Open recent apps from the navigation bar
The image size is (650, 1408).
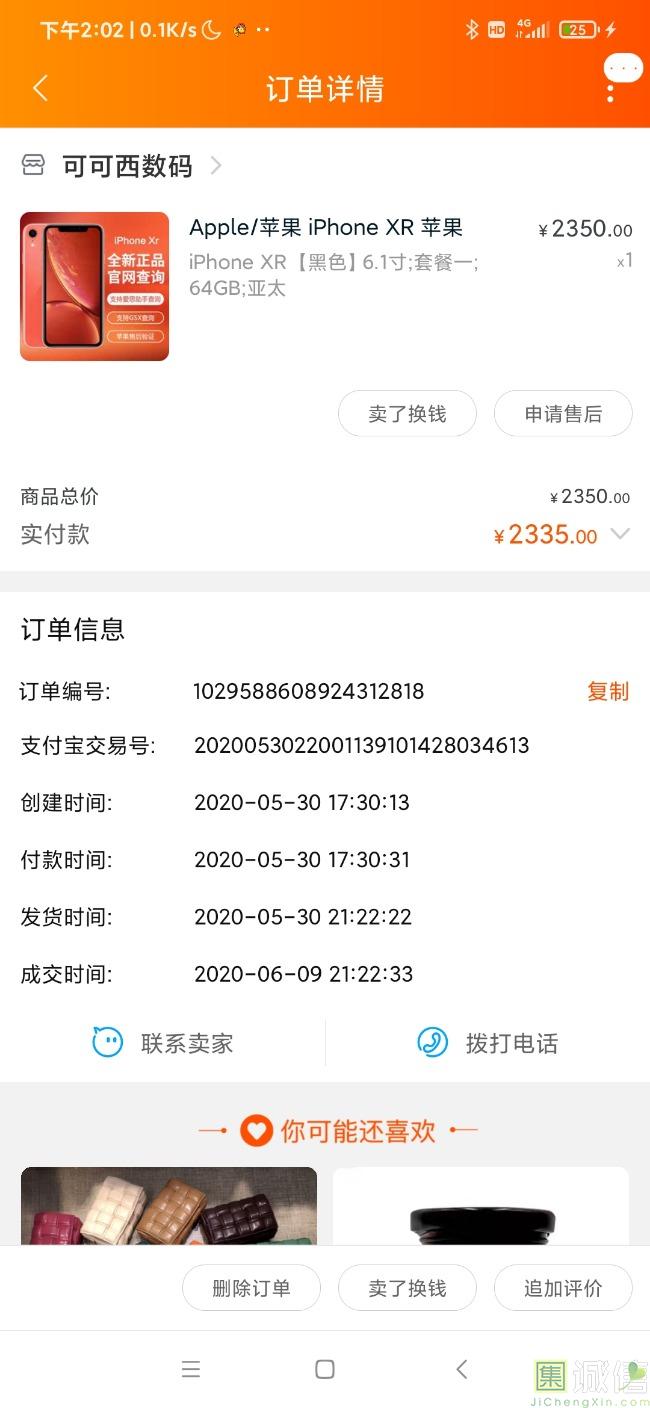click(x=191, y=1369)
